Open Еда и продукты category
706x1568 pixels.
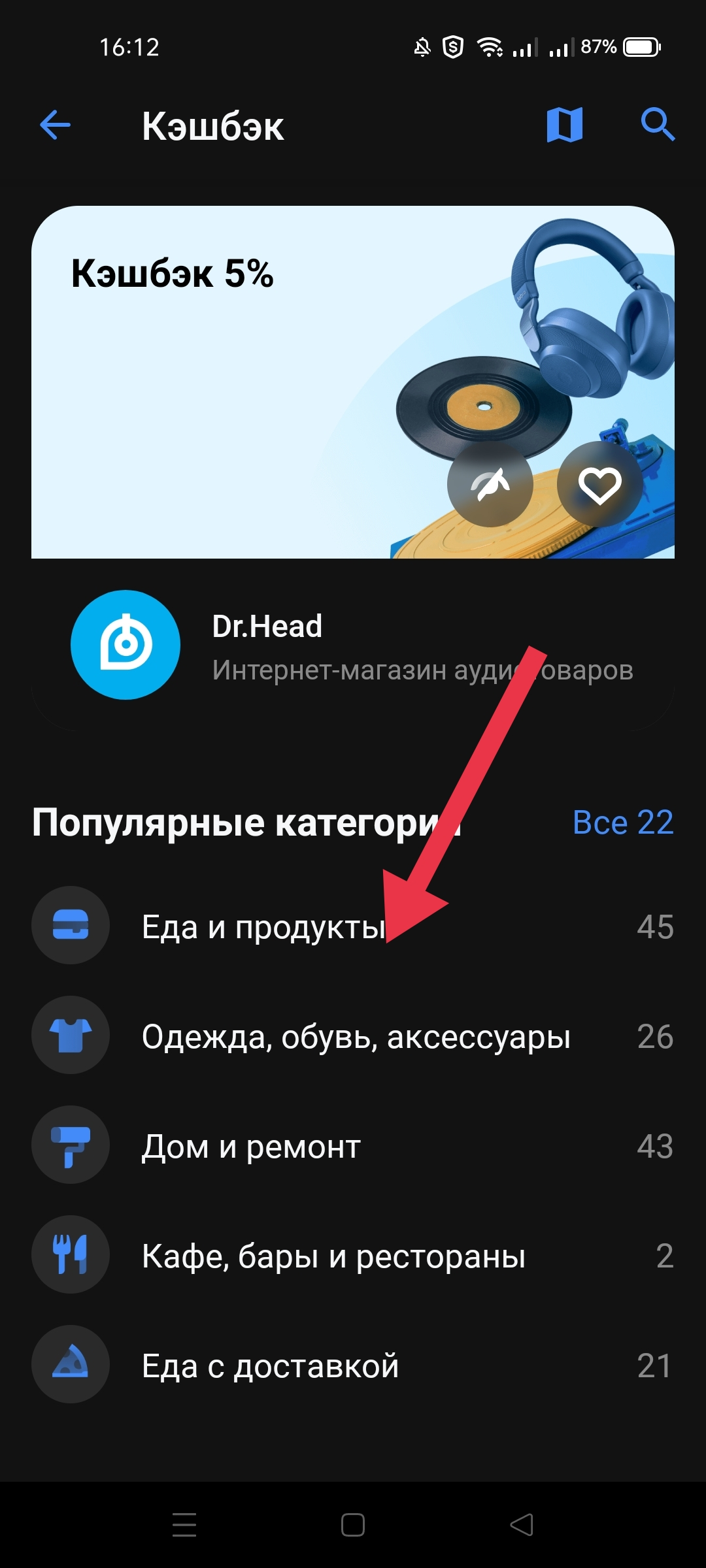[x=353, y=925]
